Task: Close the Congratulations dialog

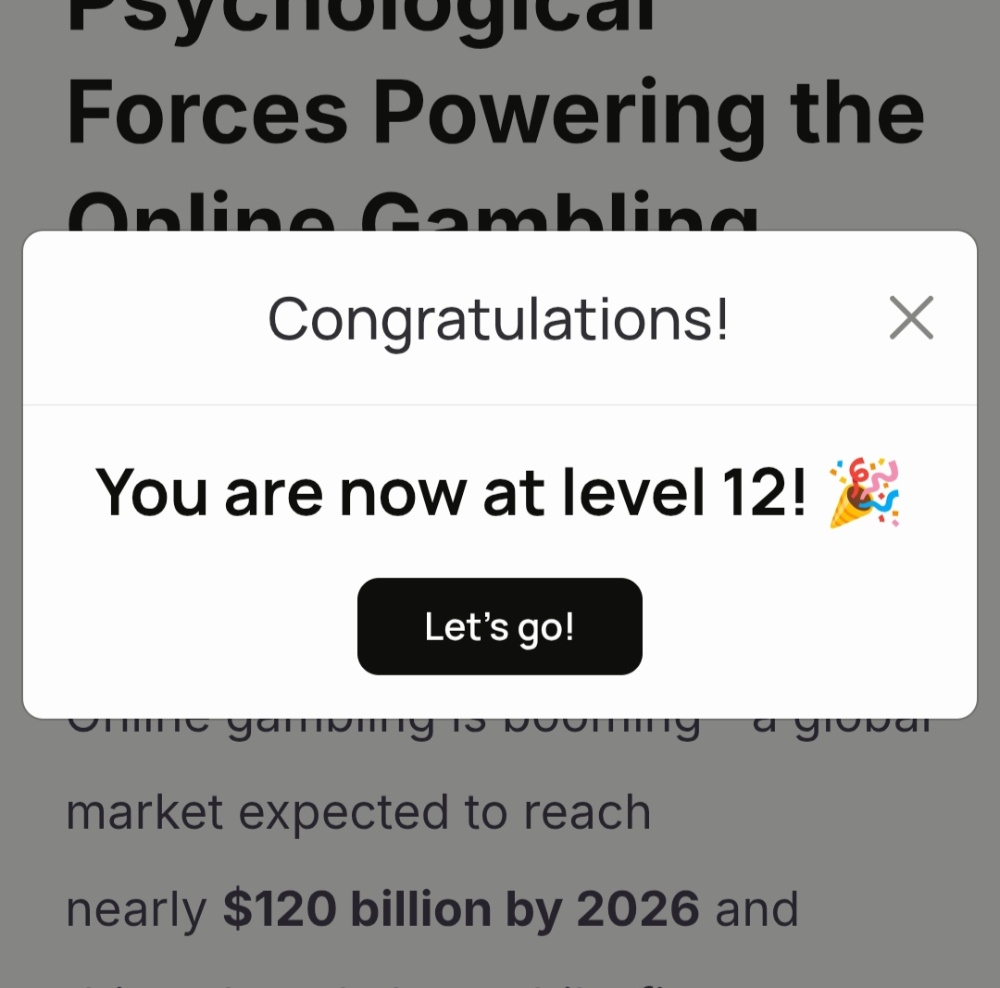Action: pyautogui.click(x=911, y=318)
